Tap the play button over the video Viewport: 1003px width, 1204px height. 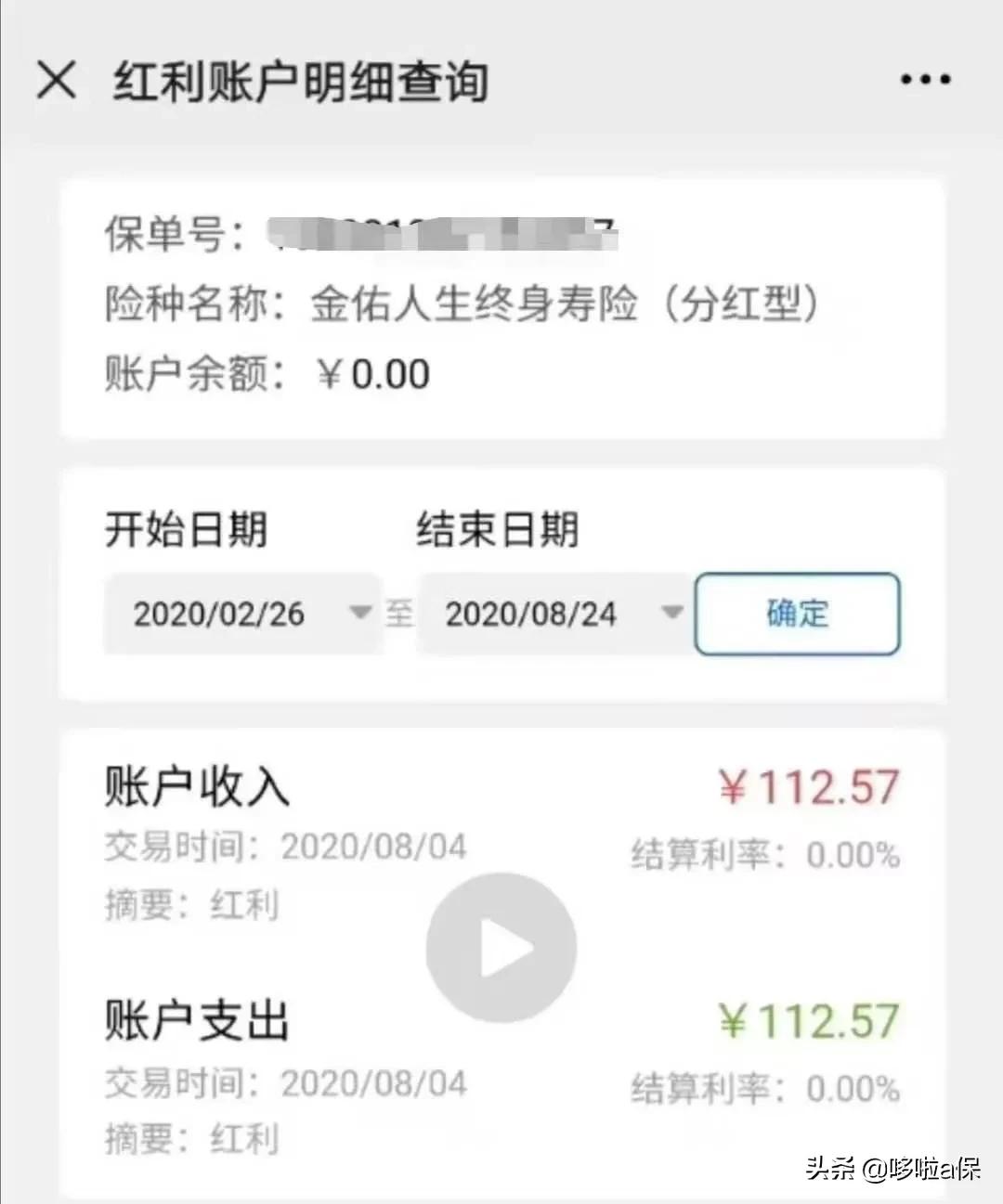click(x=501, y=947)
